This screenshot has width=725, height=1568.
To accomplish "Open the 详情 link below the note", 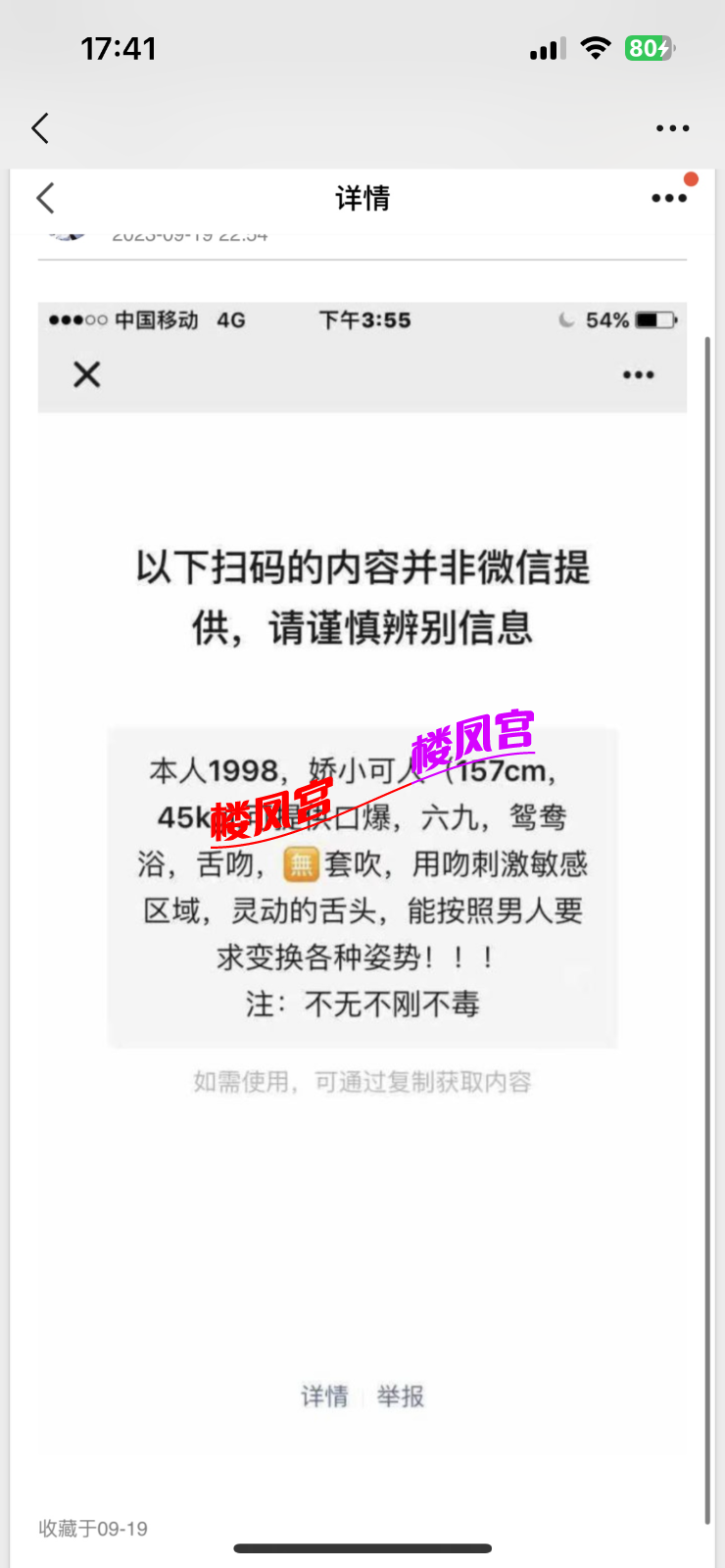I will click(324, 1396).
